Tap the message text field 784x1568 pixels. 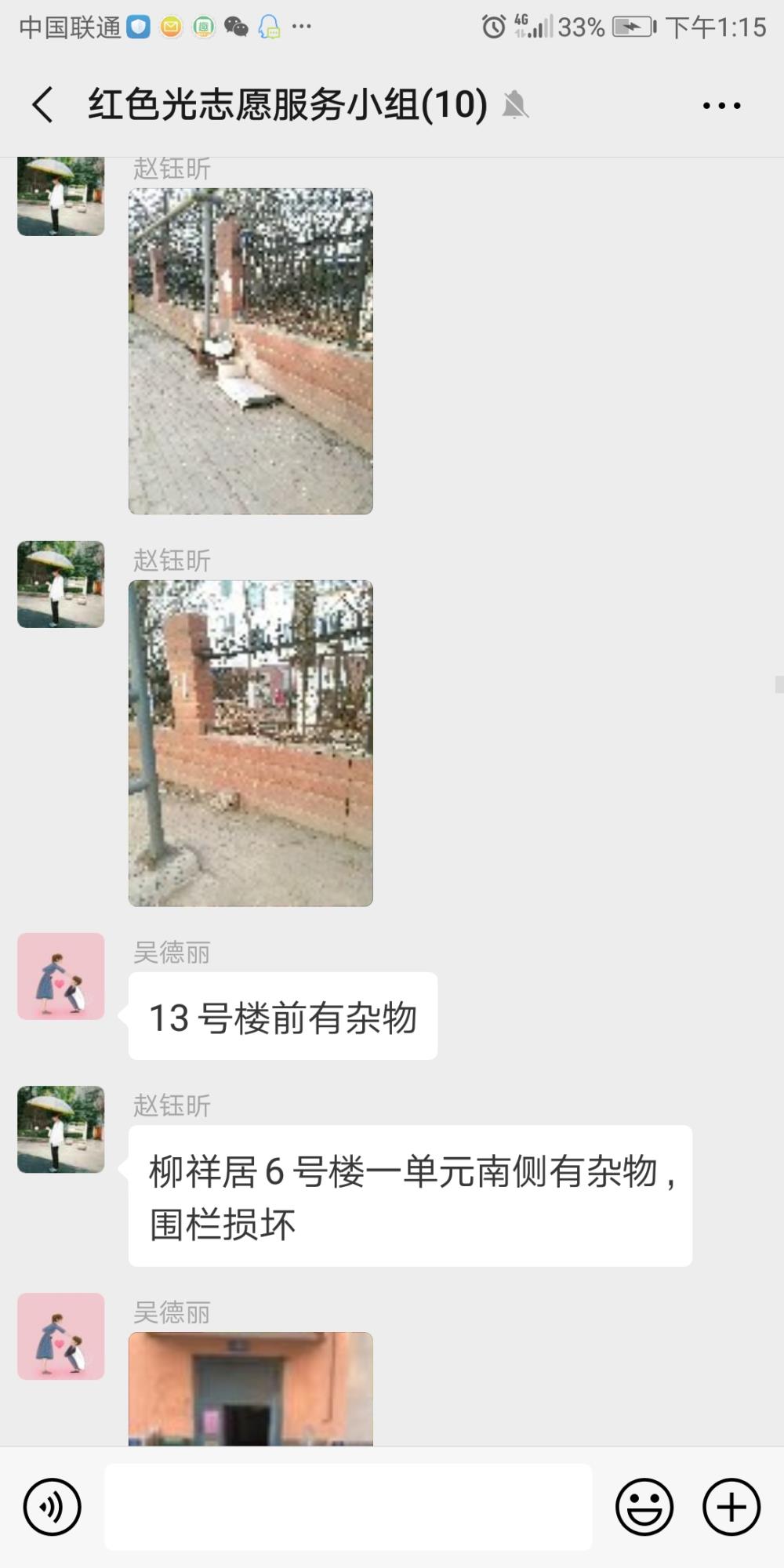point(348,1507)
